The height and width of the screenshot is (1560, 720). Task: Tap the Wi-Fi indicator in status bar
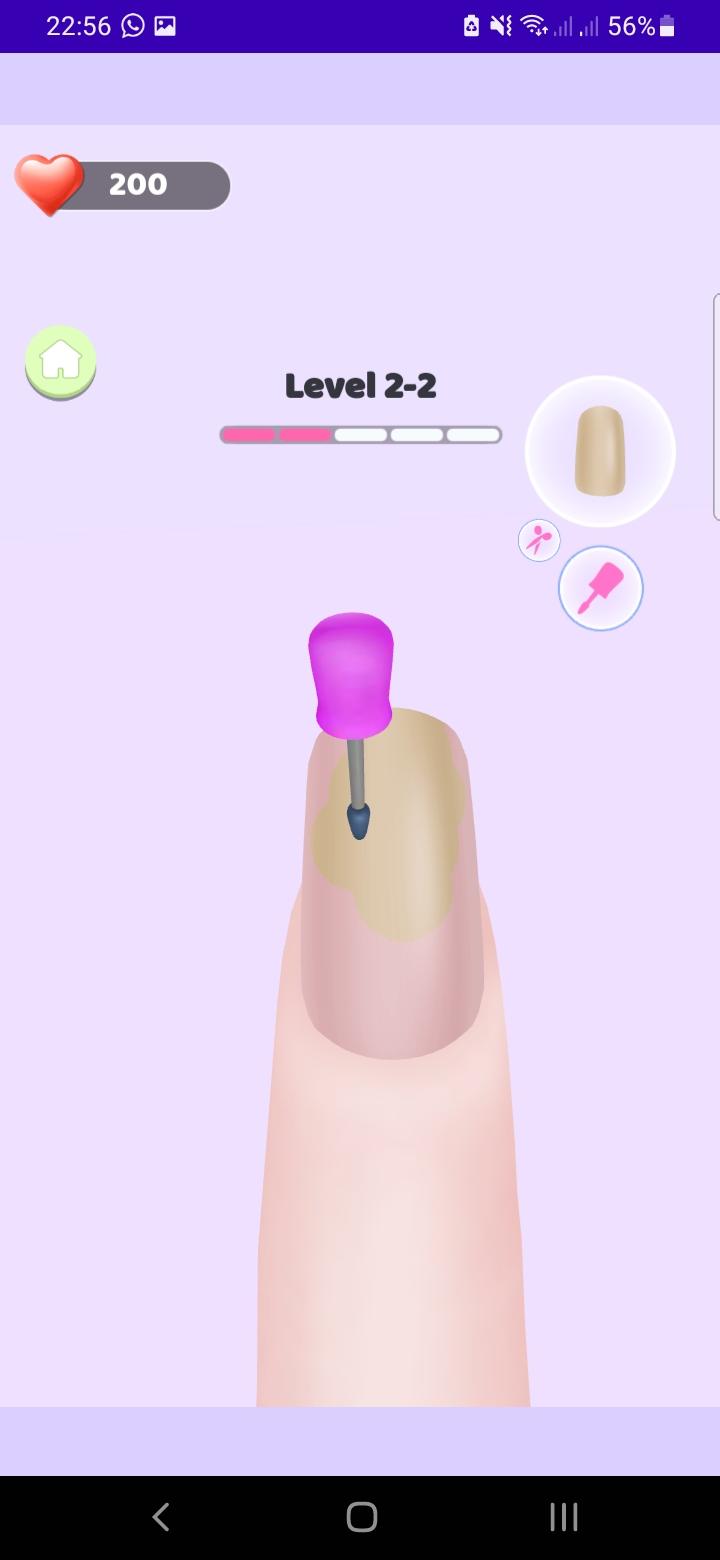click(x=533, y=25)
